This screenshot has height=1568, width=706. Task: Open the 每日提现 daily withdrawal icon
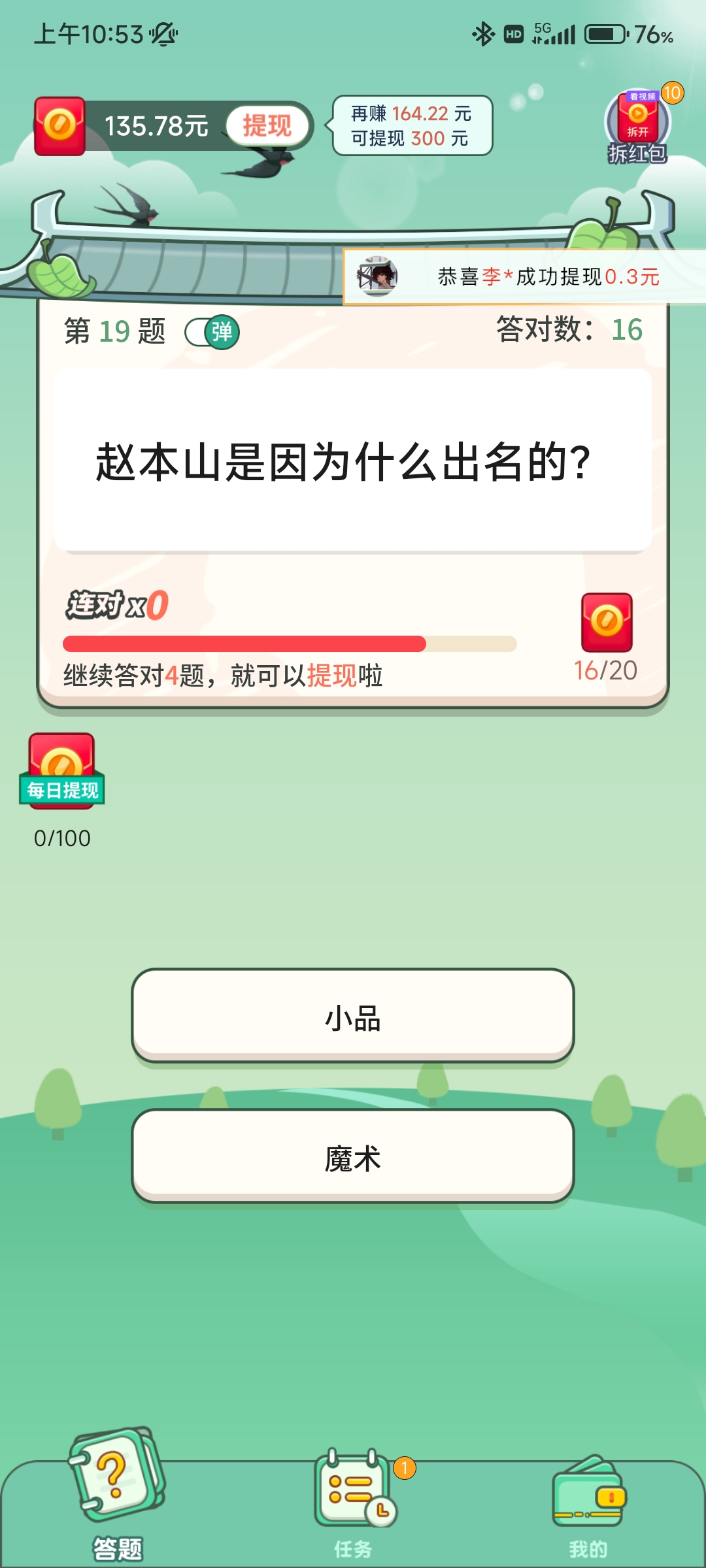point(62,772)
